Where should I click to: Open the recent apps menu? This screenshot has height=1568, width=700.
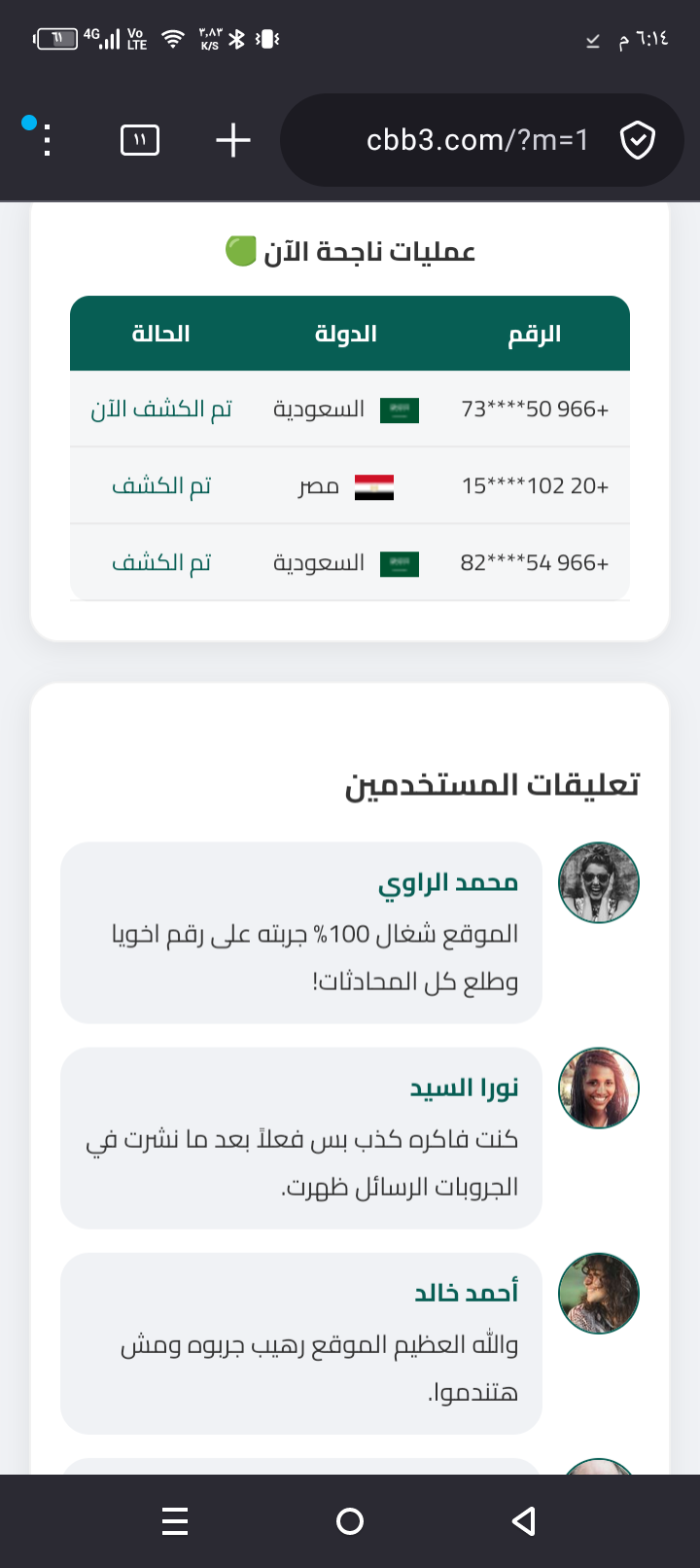(x=175, y=1521)
